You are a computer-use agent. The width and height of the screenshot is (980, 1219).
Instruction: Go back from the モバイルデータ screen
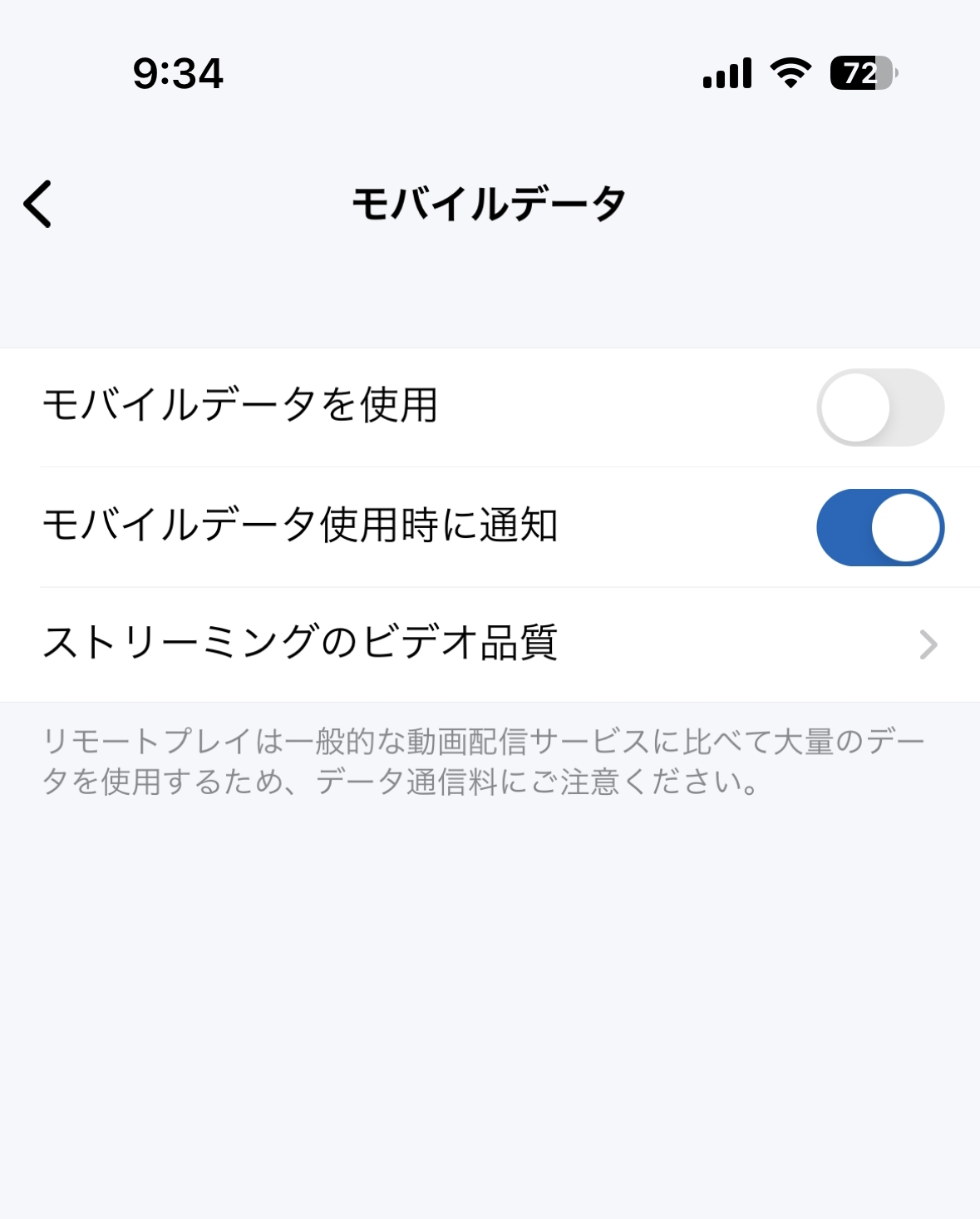(x=38, y=204)
